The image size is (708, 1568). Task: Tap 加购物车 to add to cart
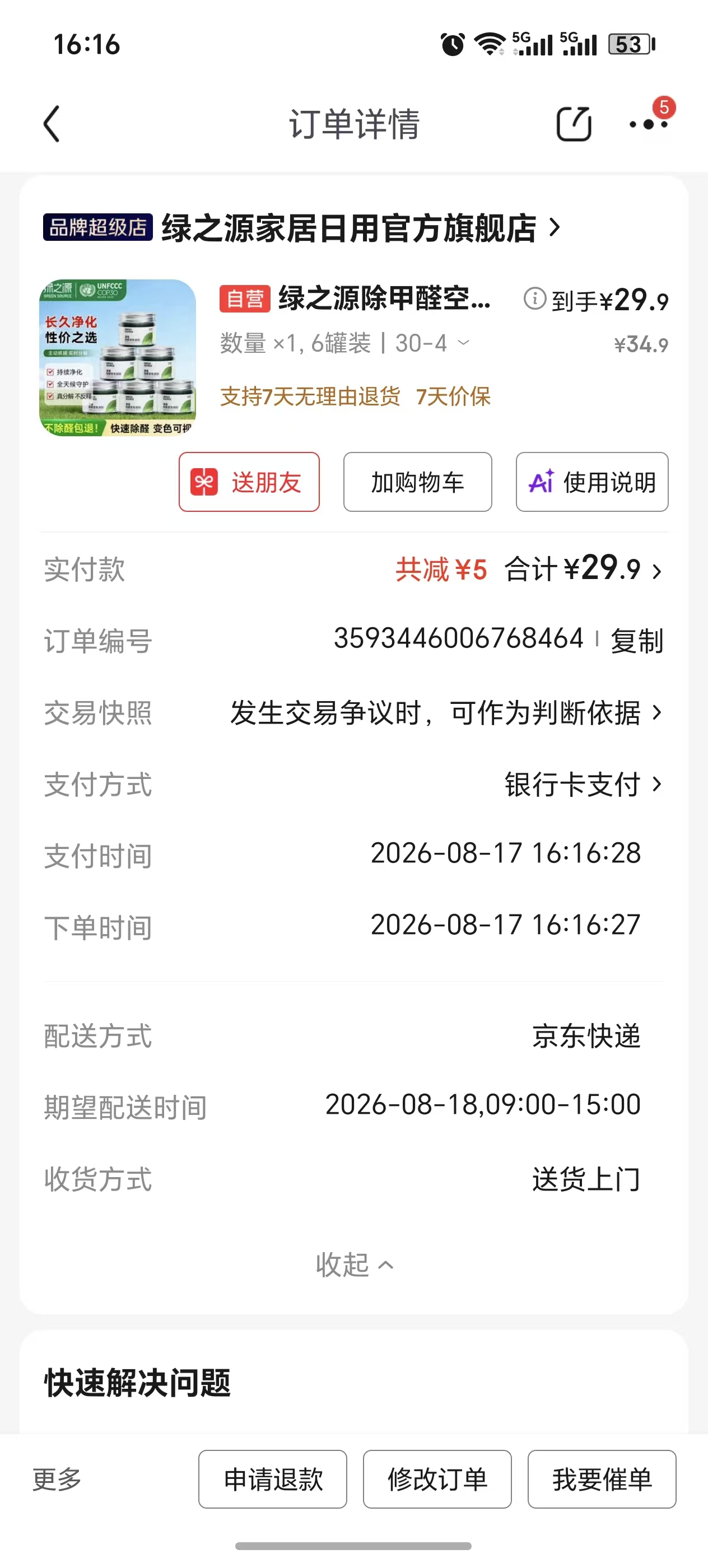tap(418, 482)
